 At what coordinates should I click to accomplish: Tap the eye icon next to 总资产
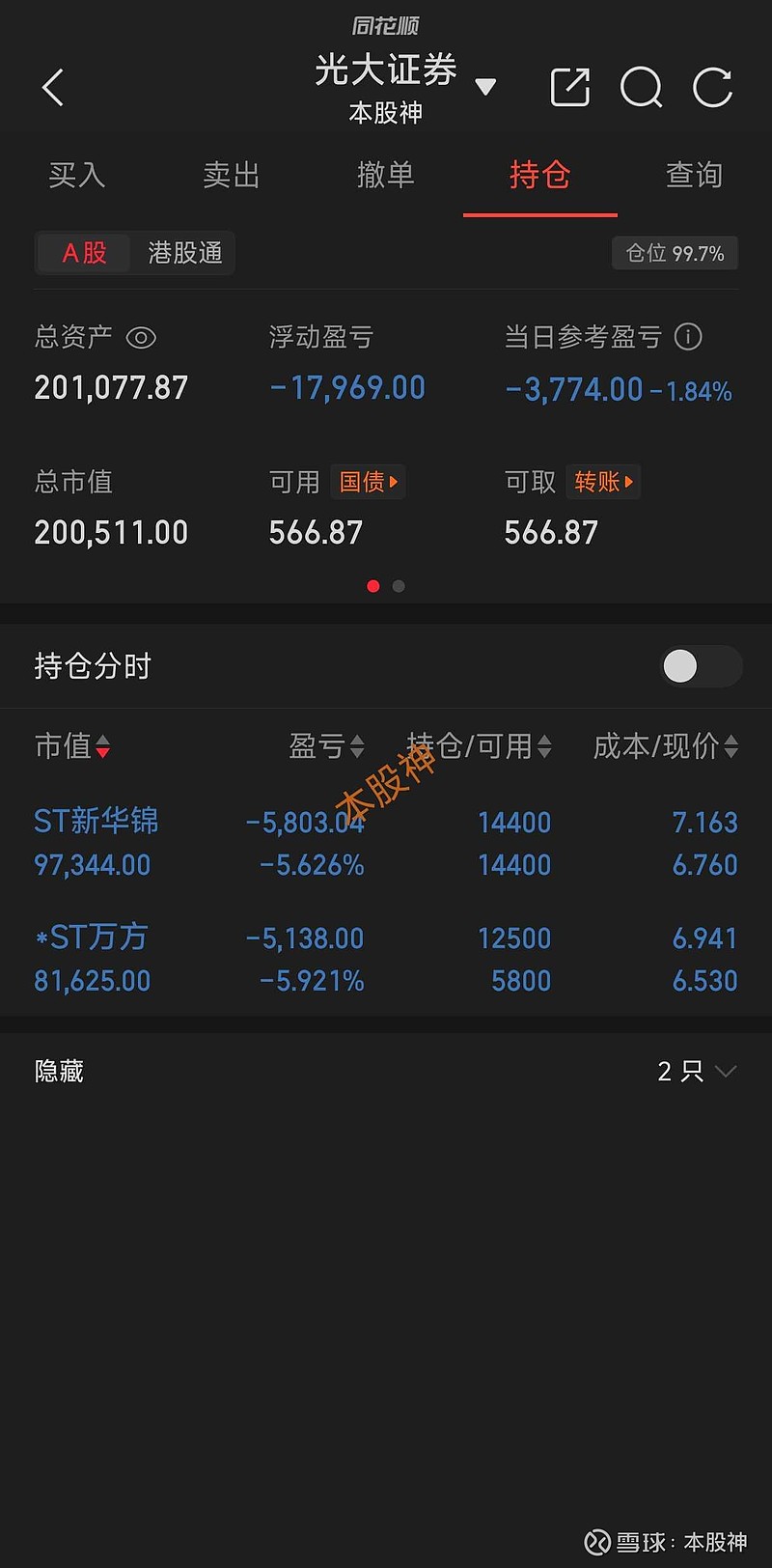pyautogui.click(x=141, y=338)
